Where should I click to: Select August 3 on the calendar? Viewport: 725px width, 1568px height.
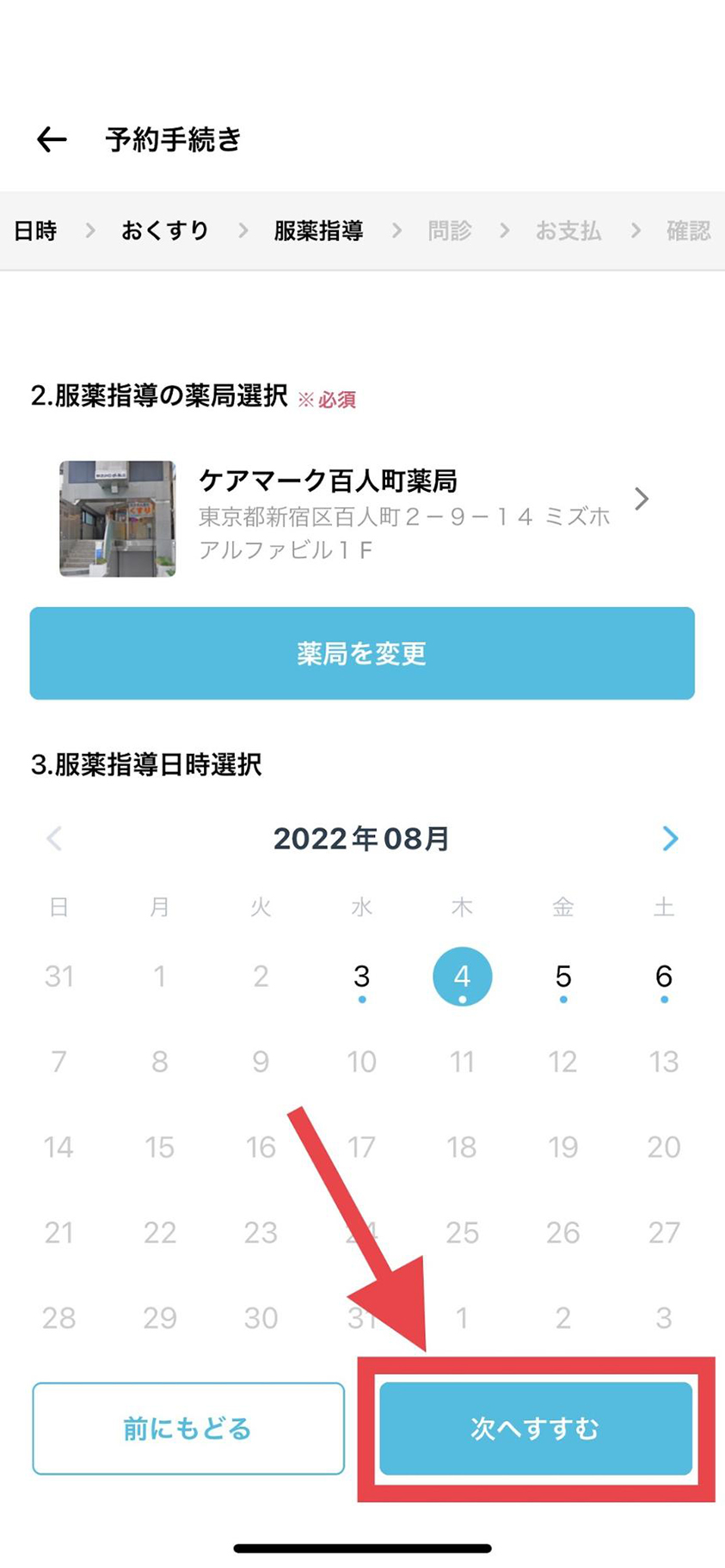361,977
